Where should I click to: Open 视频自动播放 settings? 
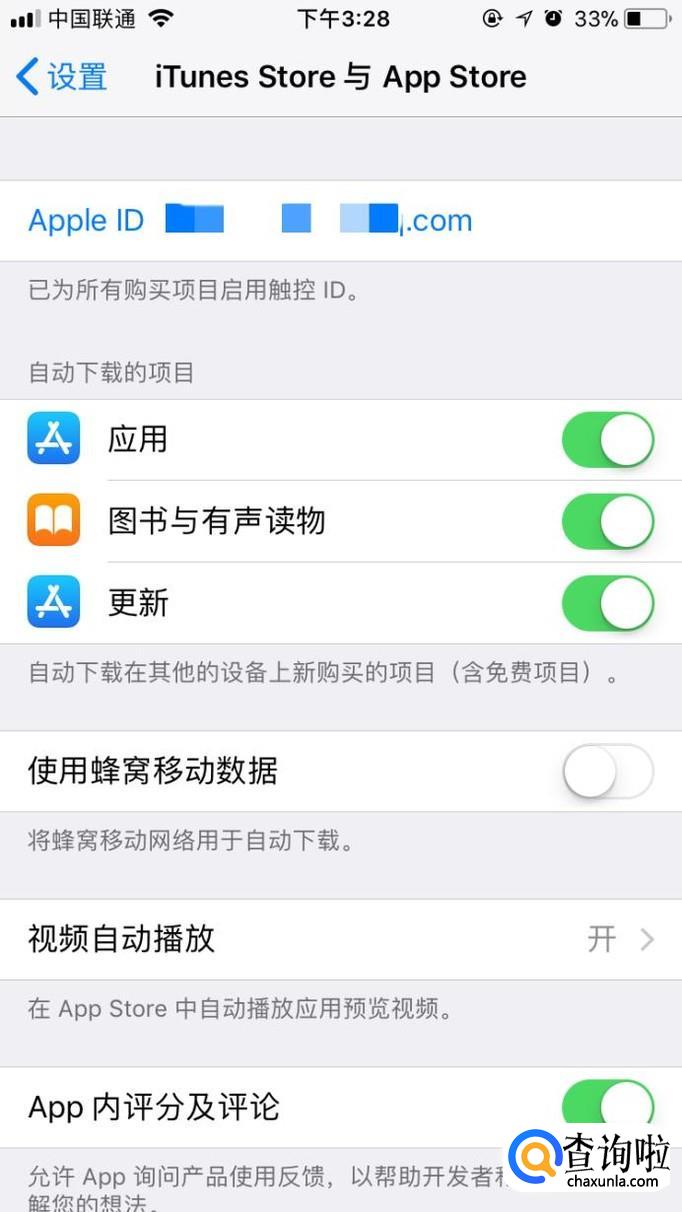pyautogui.click(x=340, y=939)
